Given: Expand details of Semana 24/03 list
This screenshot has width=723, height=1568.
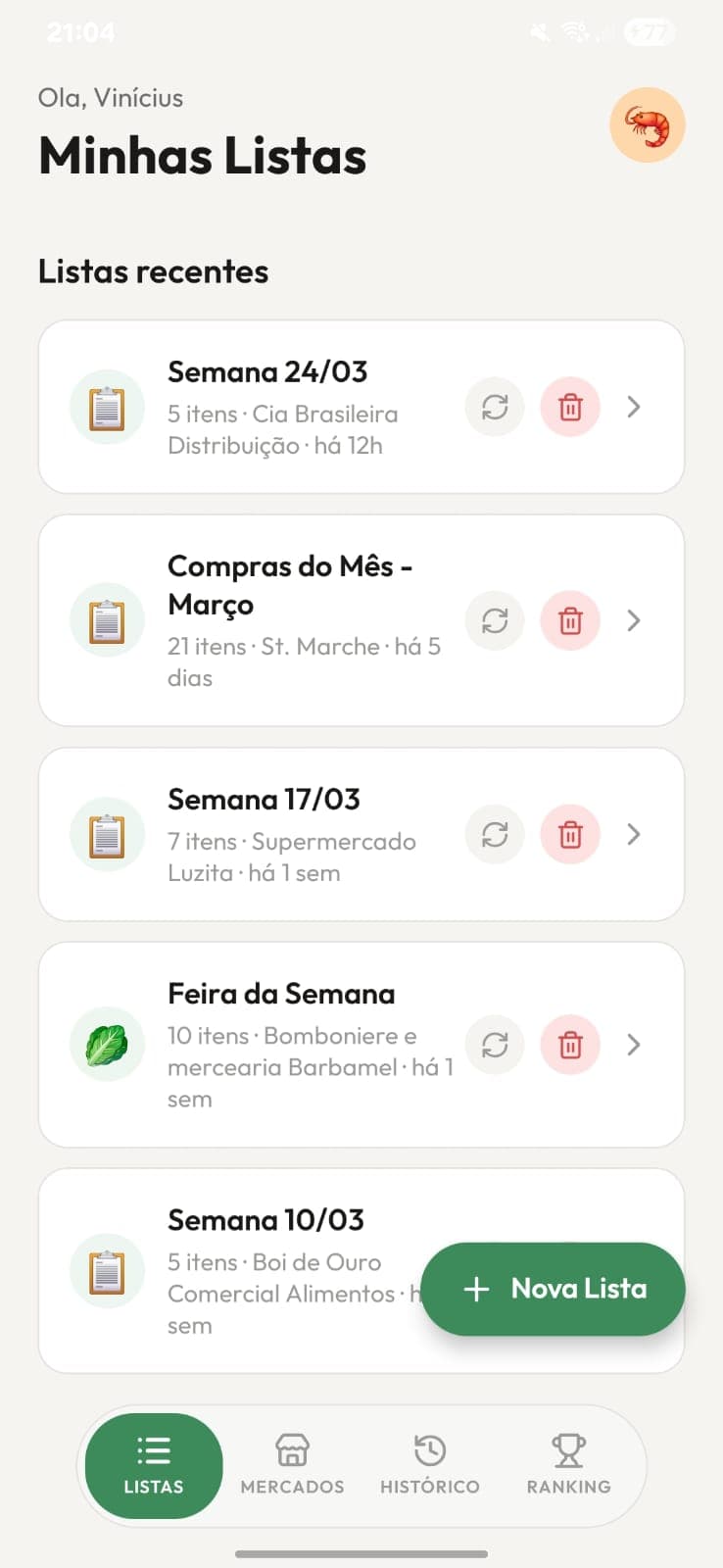Looking at the screenshot, I should 633,407.
